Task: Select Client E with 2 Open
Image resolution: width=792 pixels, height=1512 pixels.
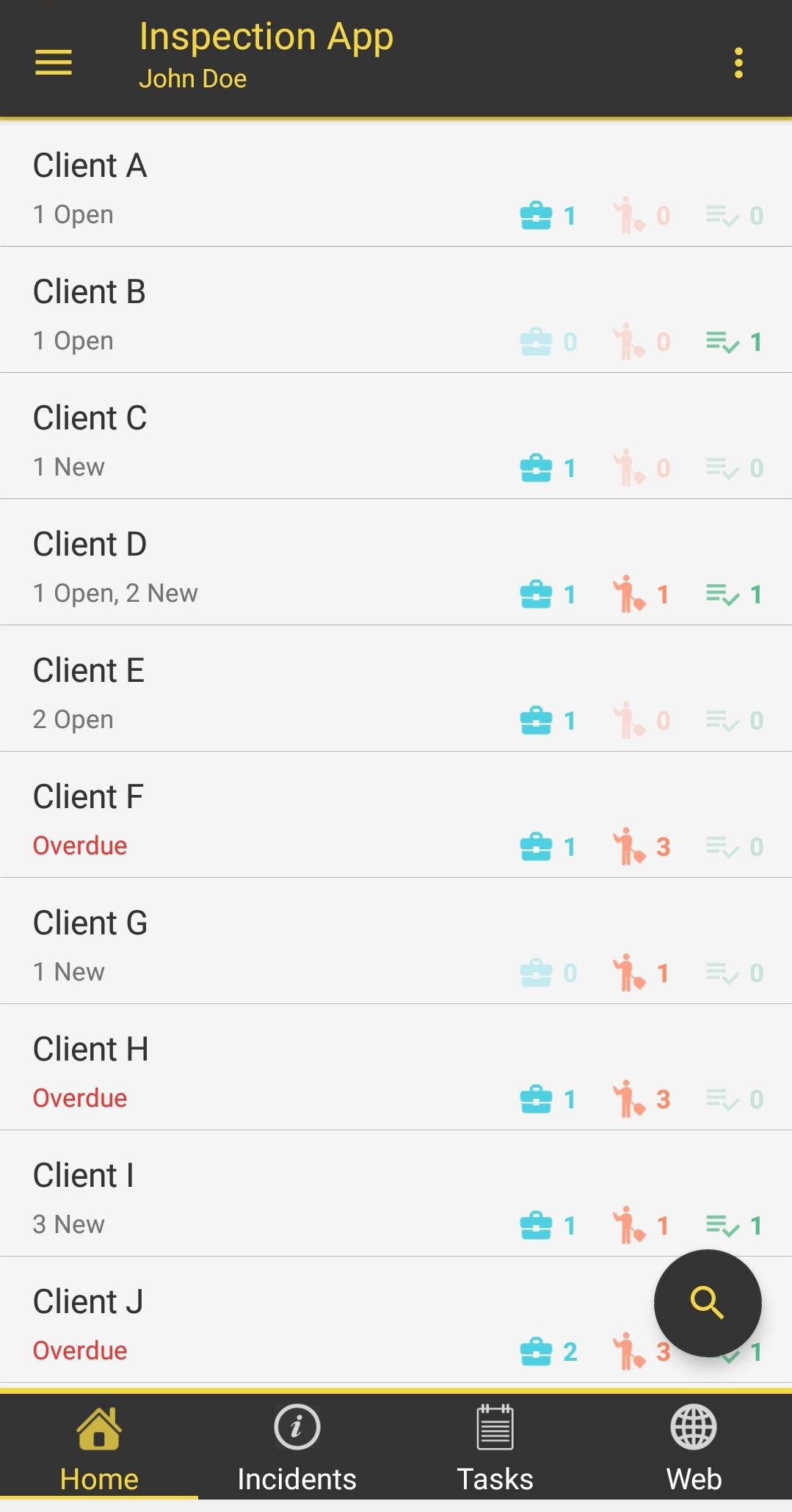Action: pos(396,688)
